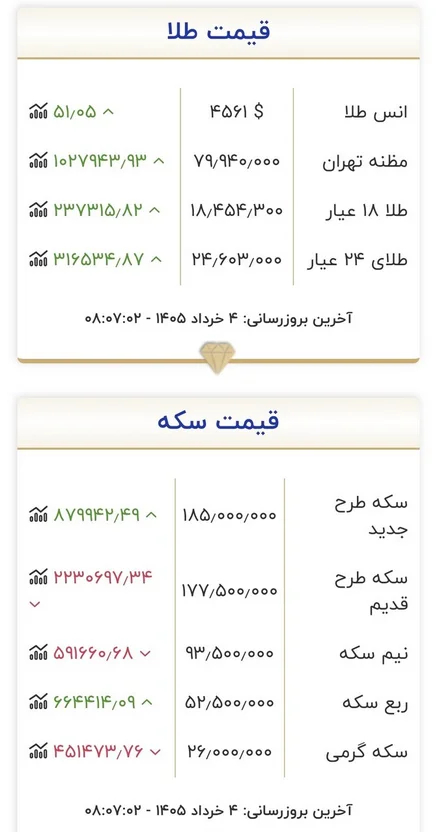436x832 pixels.
Task: Show the chart for سکه گرمی
Action: [38, 751]
